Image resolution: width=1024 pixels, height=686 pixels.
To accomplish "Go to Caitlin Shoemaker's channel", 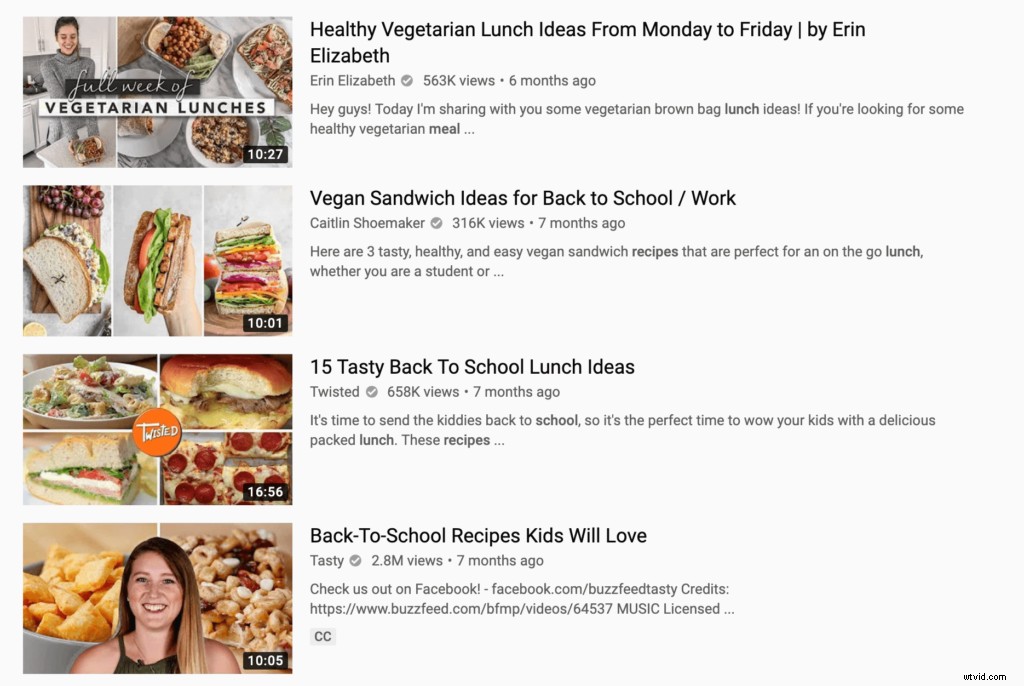I will tap(367, 223).
